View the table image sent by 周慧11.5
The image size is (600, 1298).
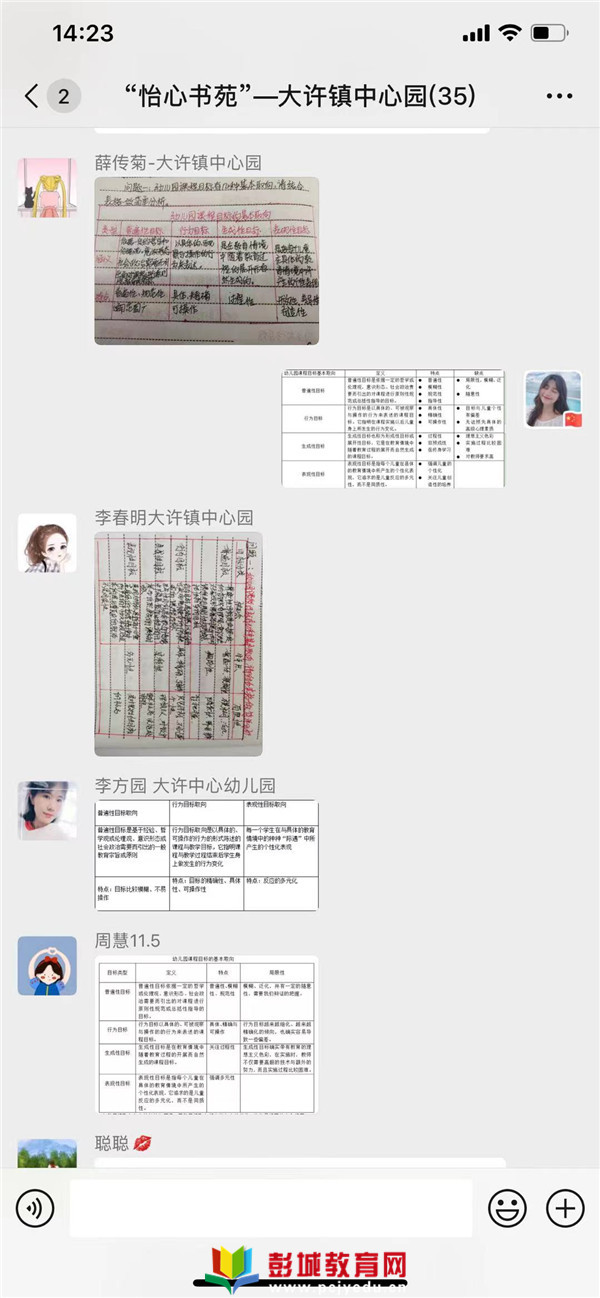206,1034
